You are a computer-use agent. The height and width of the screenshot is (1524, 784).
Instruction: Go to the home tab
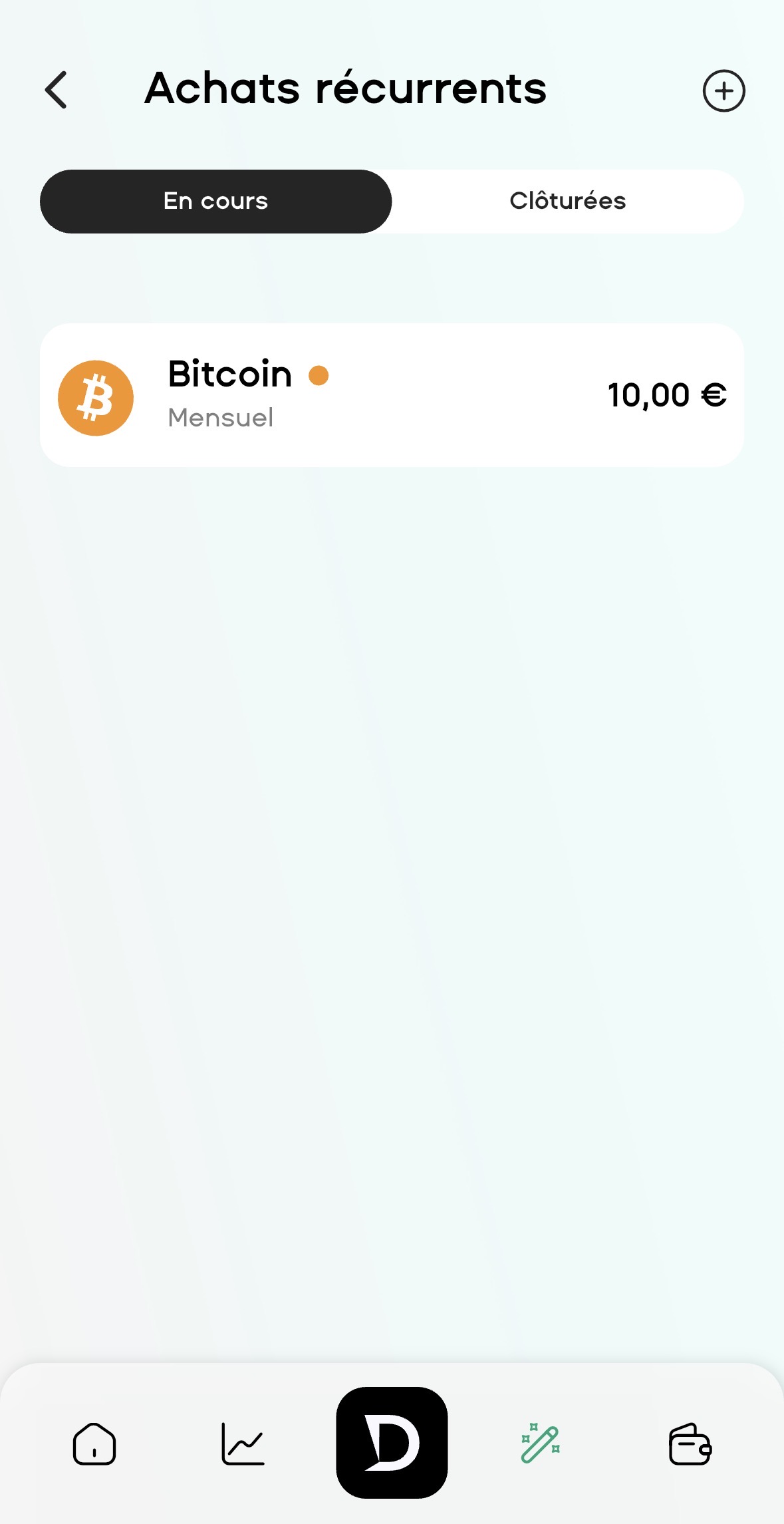tap(94, 1444)
